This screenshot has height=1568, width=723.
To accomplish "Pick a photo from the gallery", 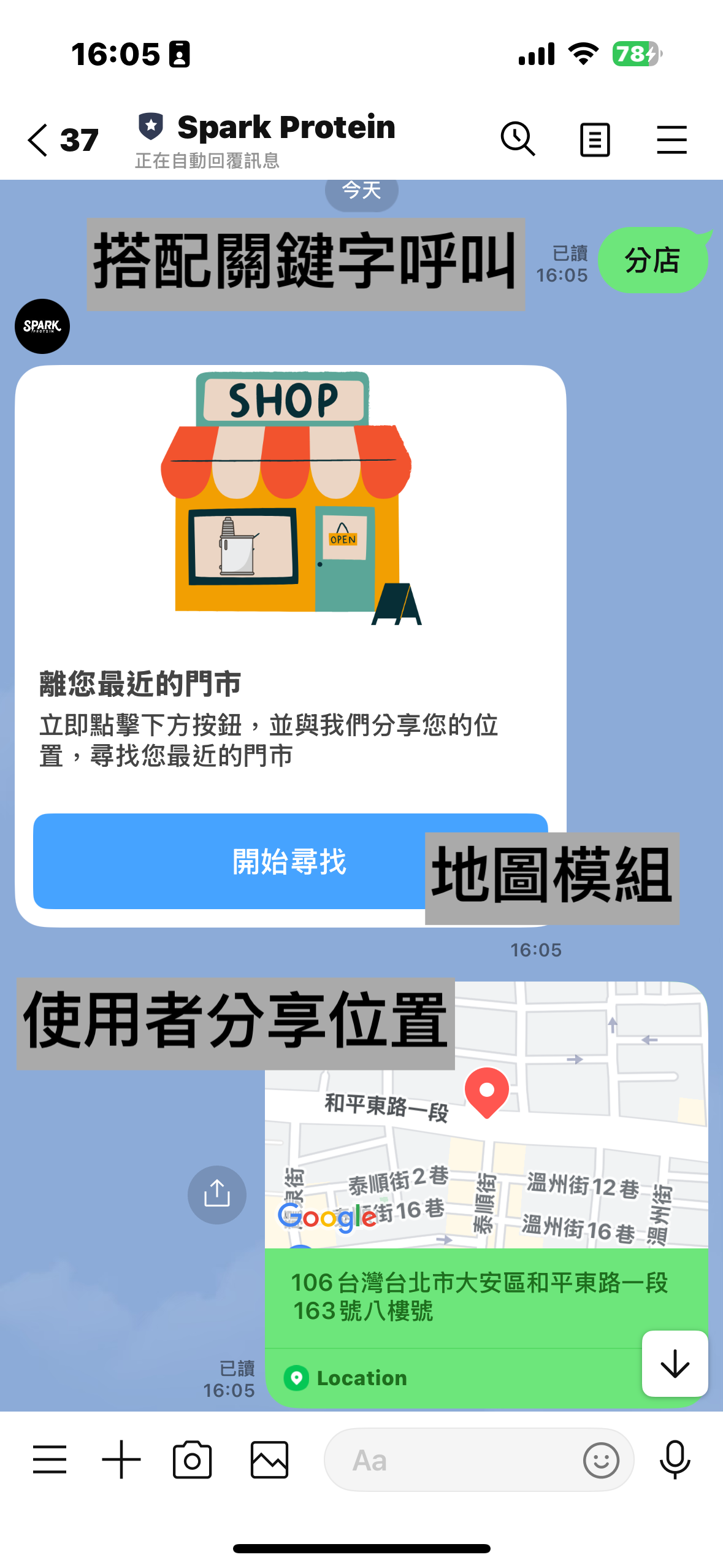I will pyautogui.click(x=269, y=1459).
